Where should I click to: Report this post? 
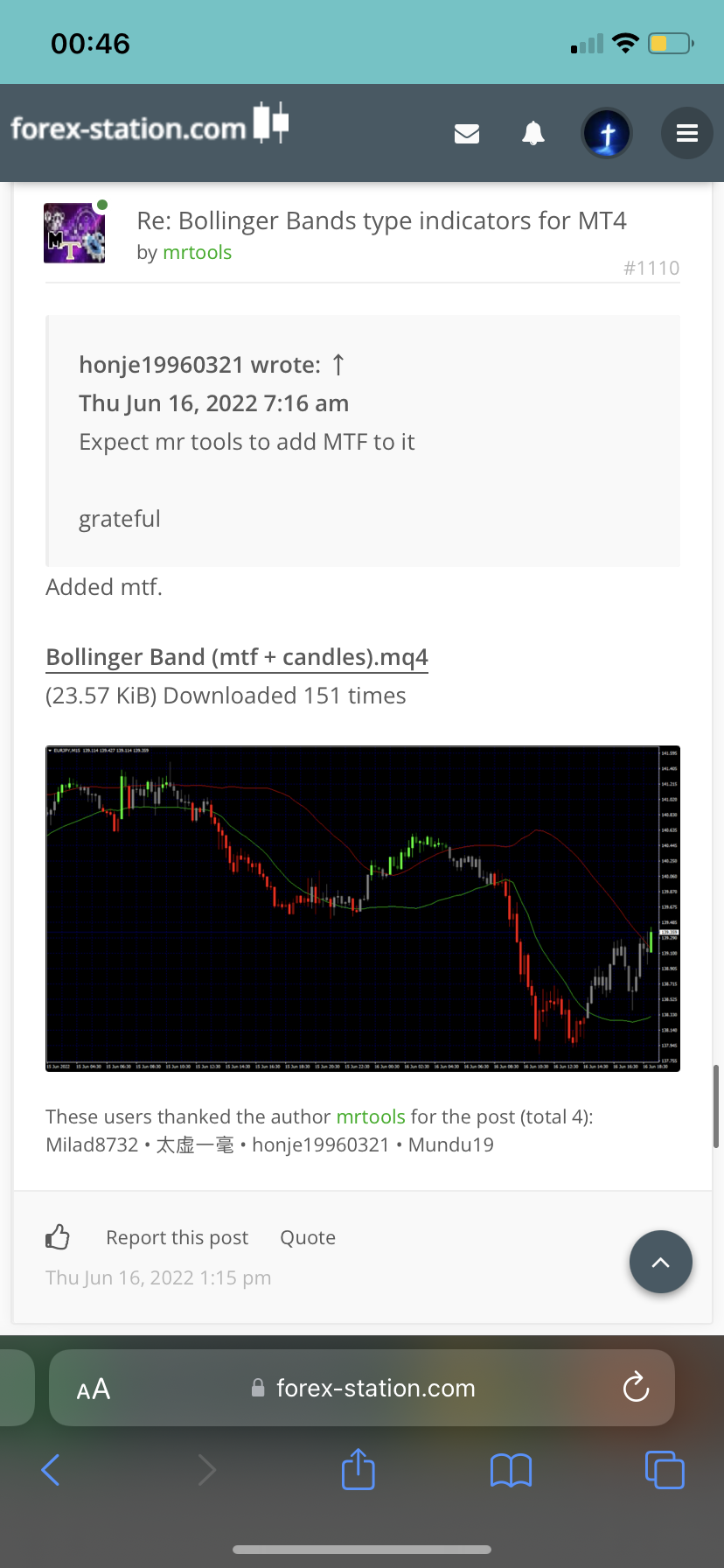click(x=177, y=1237)
